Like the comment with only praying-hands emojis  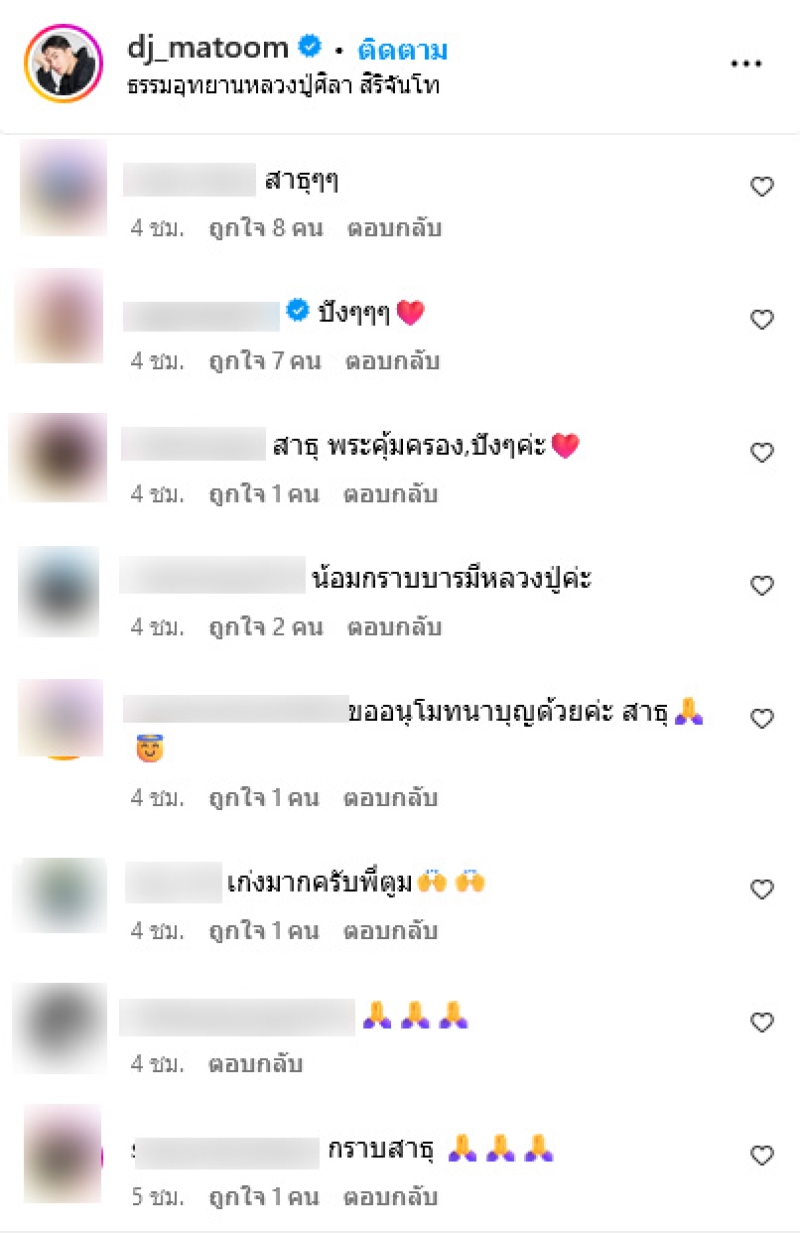762,1022
